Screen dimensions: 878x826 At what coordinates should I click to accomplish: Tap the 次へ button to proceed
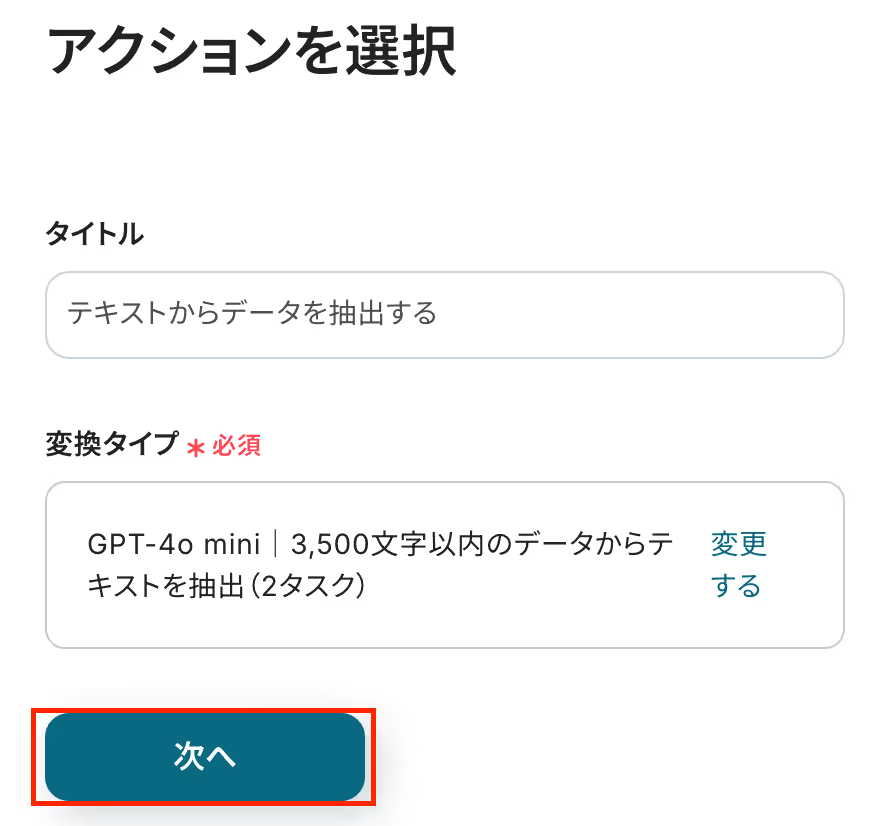point(204,757)
